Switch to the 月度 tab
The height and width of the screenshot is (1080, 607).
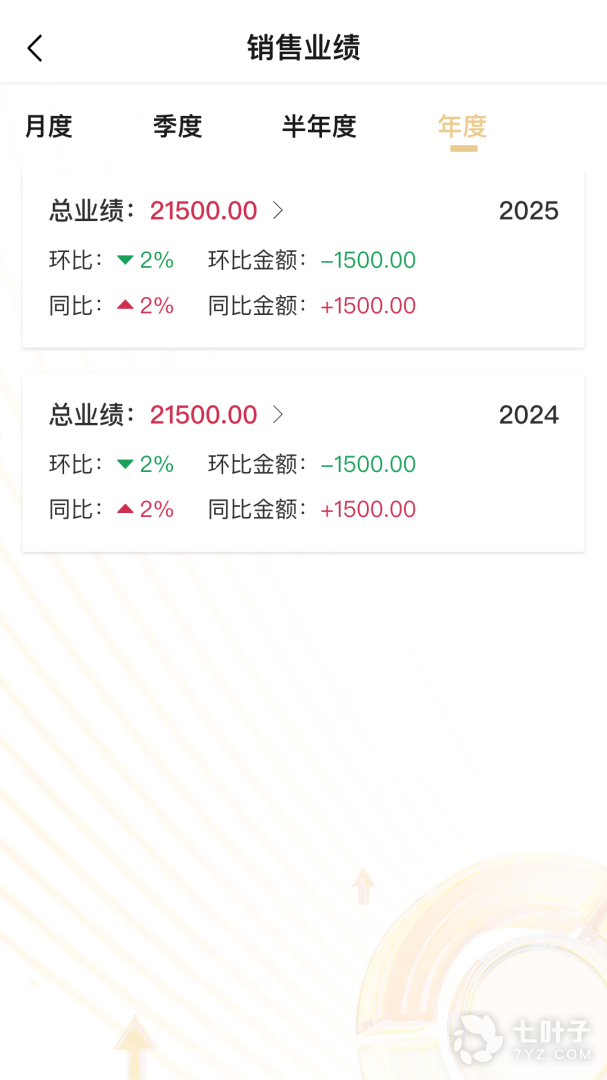tap(49, 127)
